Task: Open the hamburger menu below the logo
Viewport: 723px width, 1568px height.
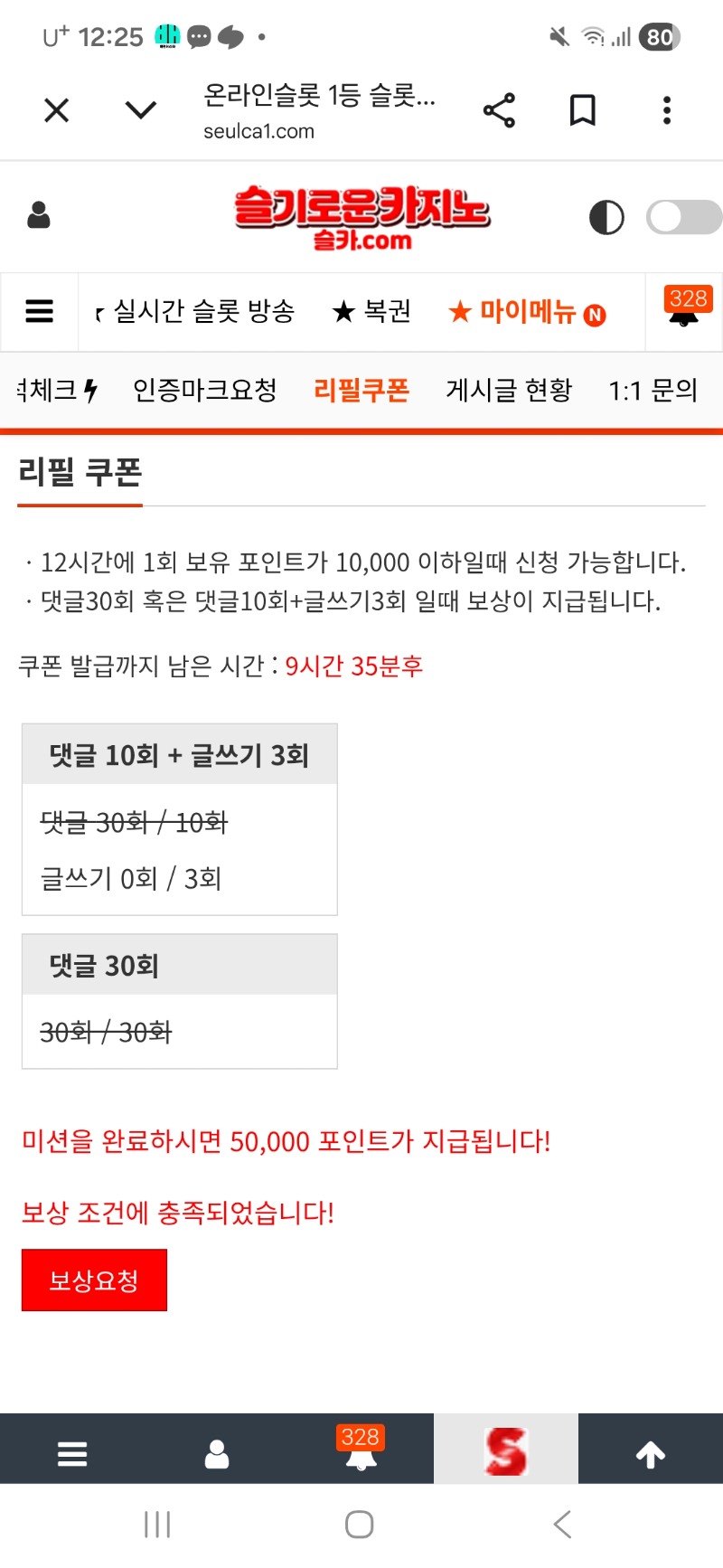Action: coord(40,311)
